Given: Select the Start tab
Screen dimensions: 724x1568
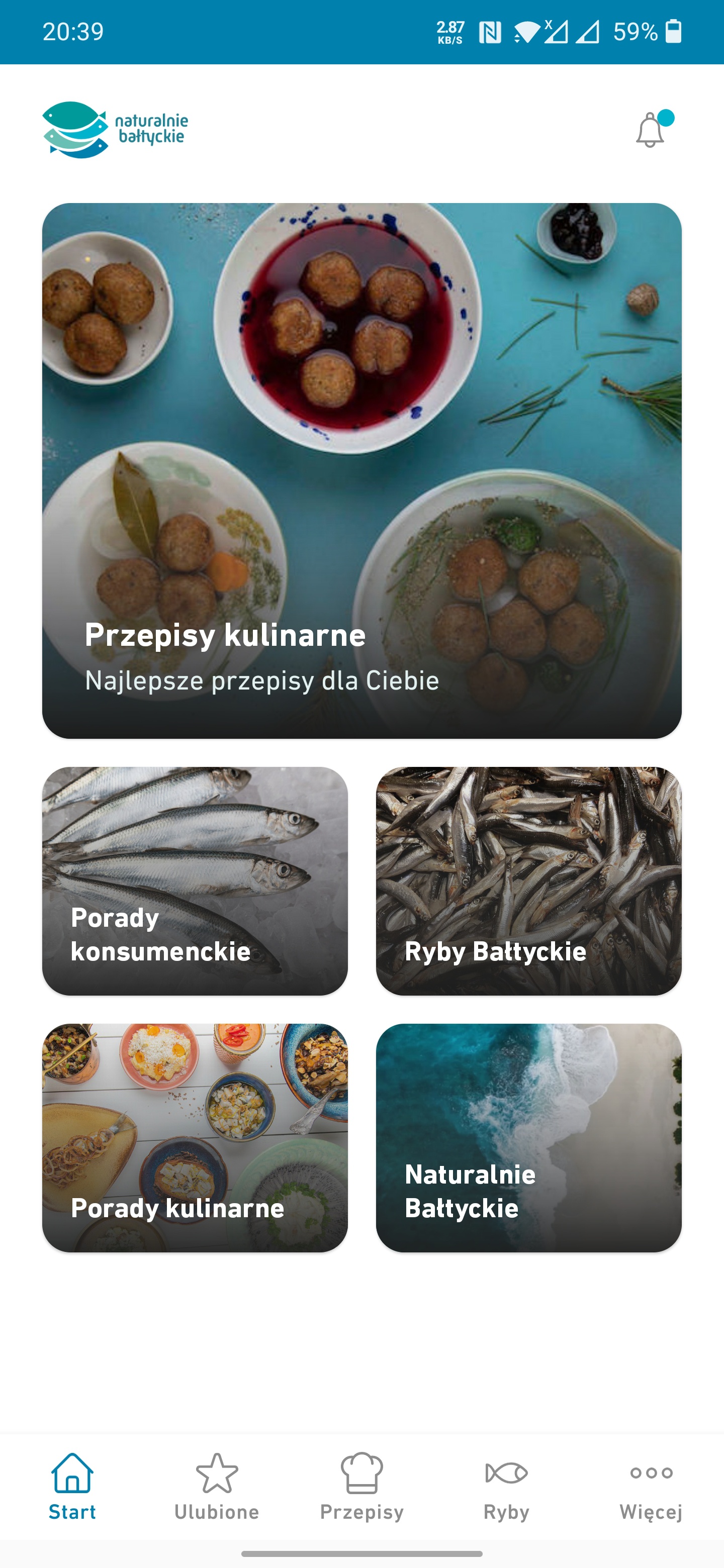Looking at the screenshot, I should [72, 1485].
